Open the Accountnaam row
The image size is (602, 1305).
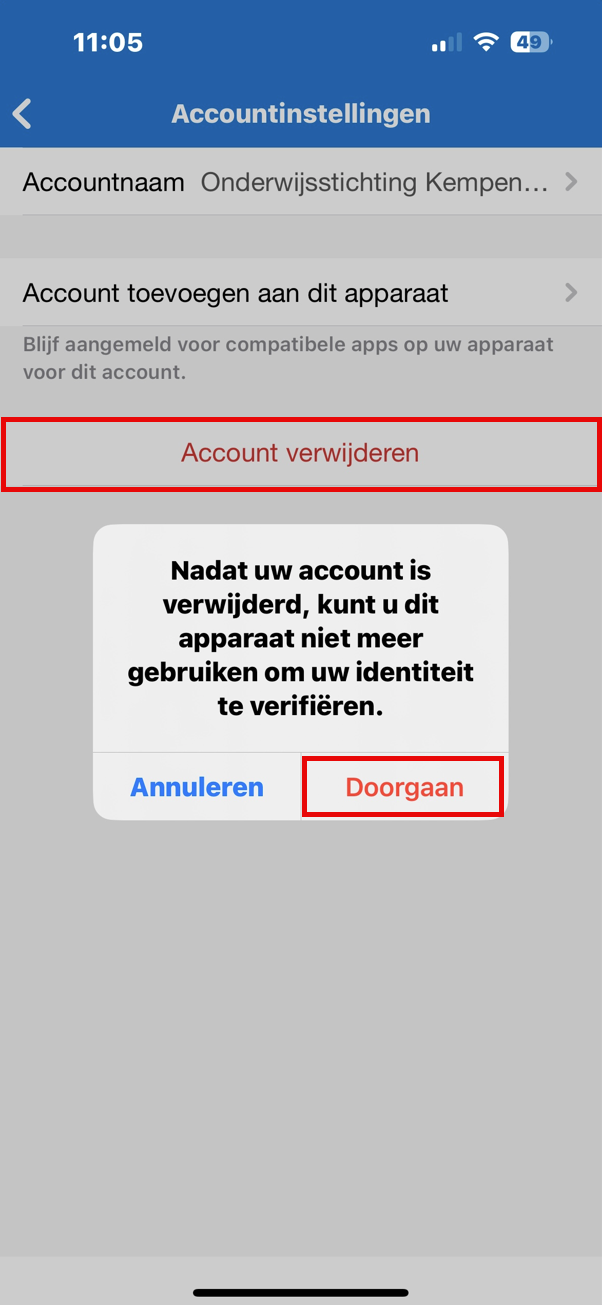300,182
